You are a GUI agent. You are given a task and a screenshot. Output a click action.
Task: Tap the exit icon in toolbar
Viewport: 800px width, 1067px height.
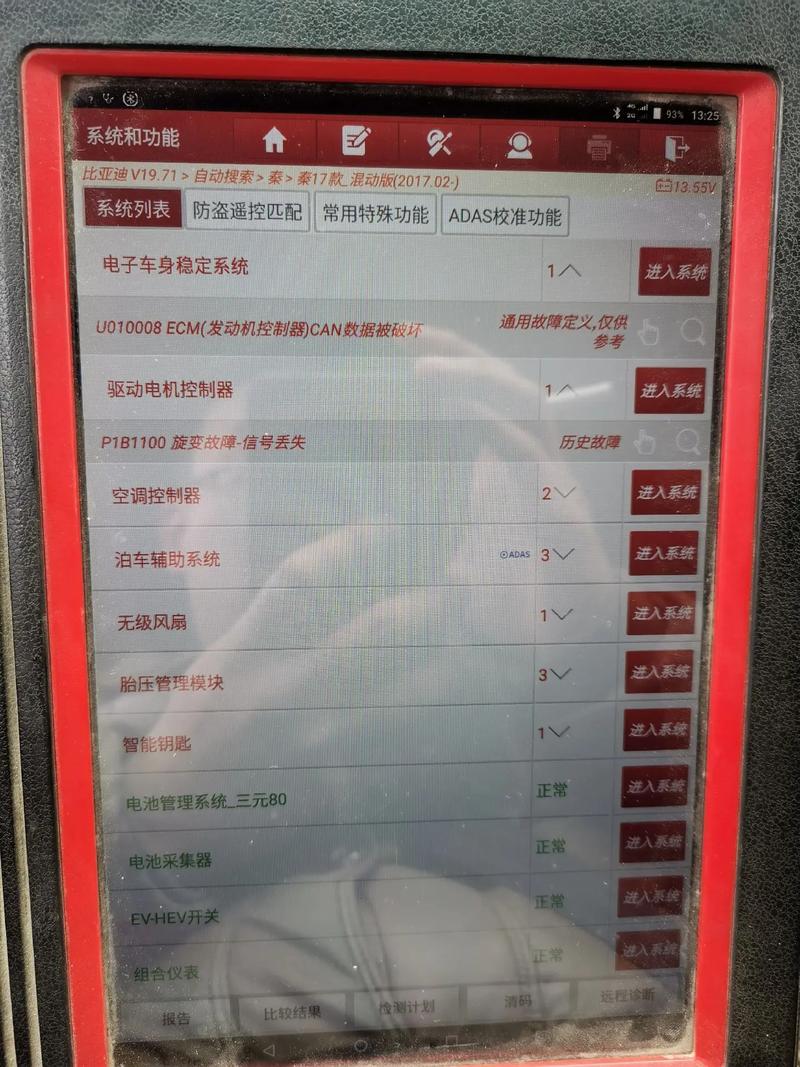coord(677,146)
